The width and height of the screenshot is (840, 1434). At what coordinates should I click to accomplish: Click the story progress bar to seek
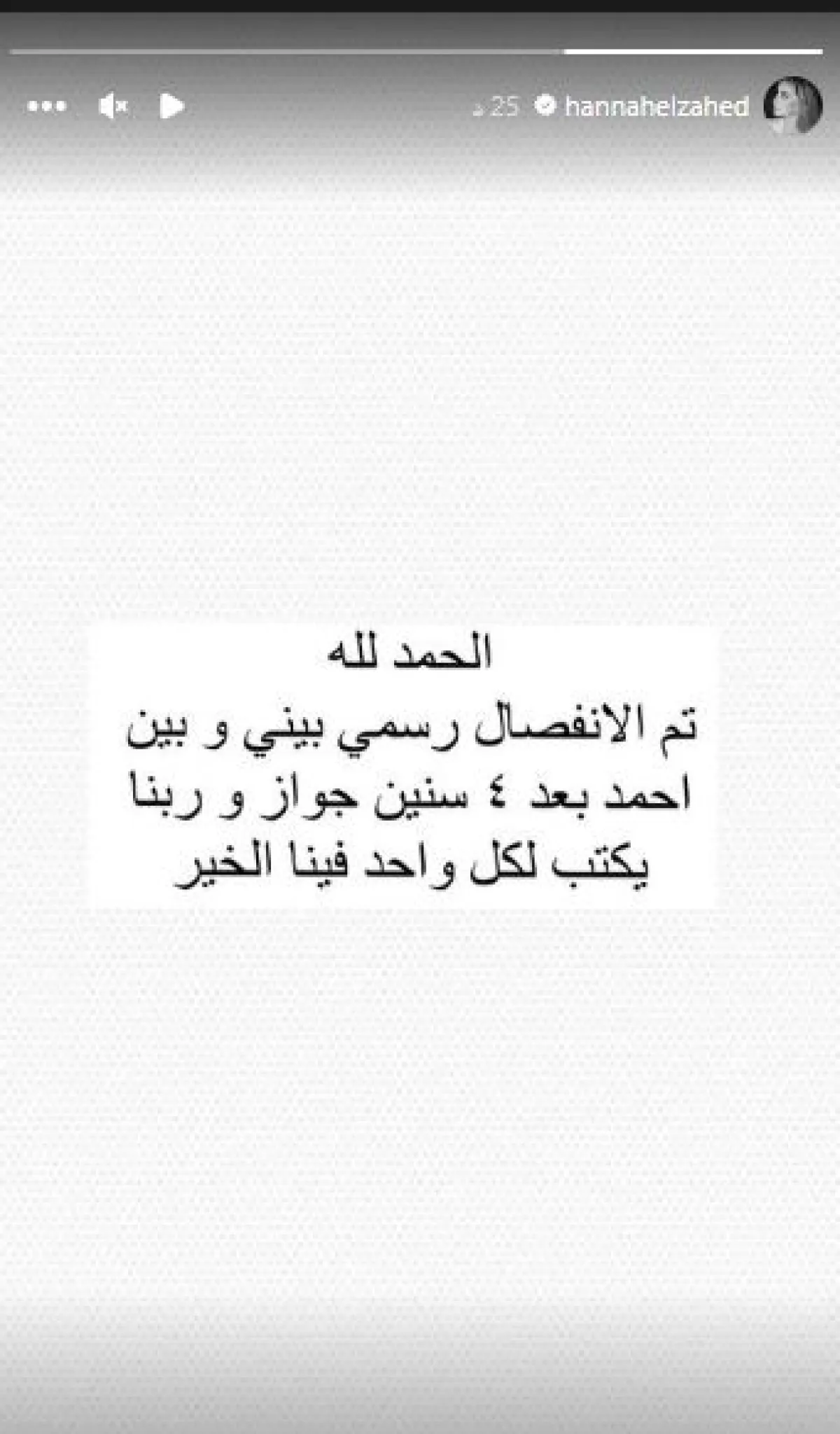(x=420, y=49)
